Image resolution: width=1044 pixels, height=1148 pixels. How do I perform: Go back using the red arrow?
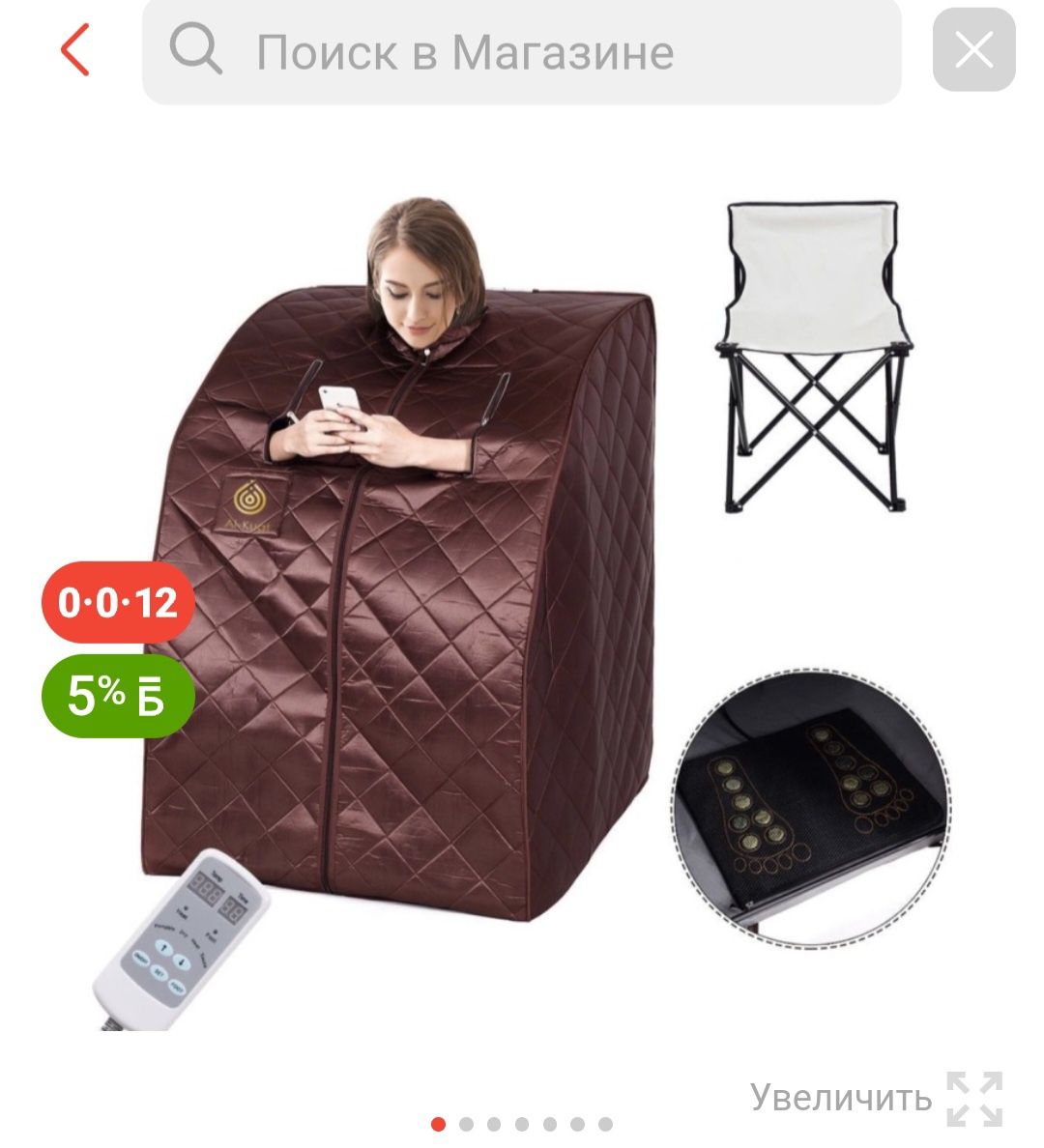pos(74,50)
